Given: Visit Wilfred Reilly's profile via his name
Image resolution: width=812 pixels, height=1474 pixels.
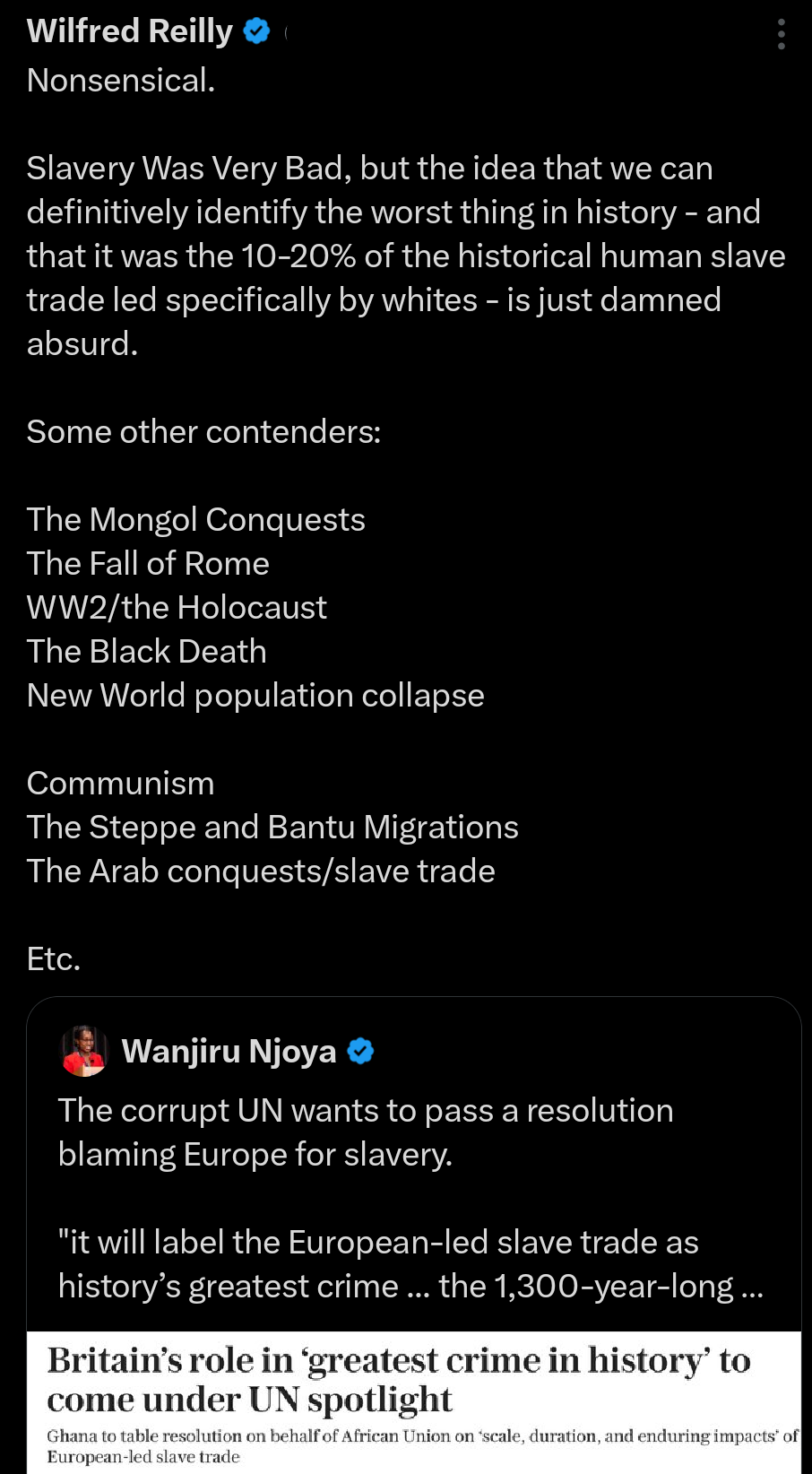Looking at the screenshot, I should click(x=130, y=30).
